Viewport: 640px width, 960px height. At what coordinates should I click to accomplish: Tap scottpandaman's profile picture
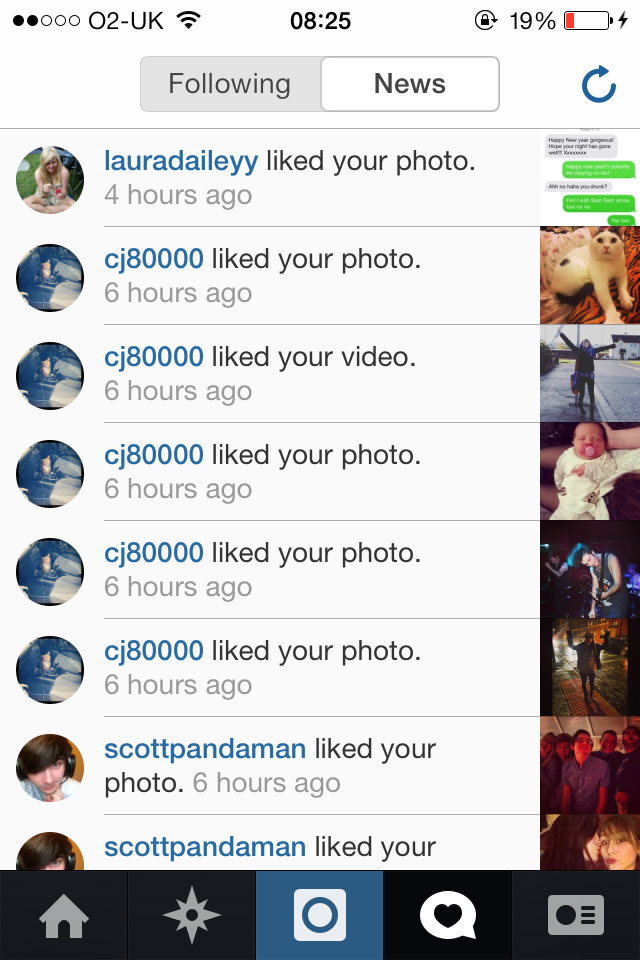[x=50, y=767]
